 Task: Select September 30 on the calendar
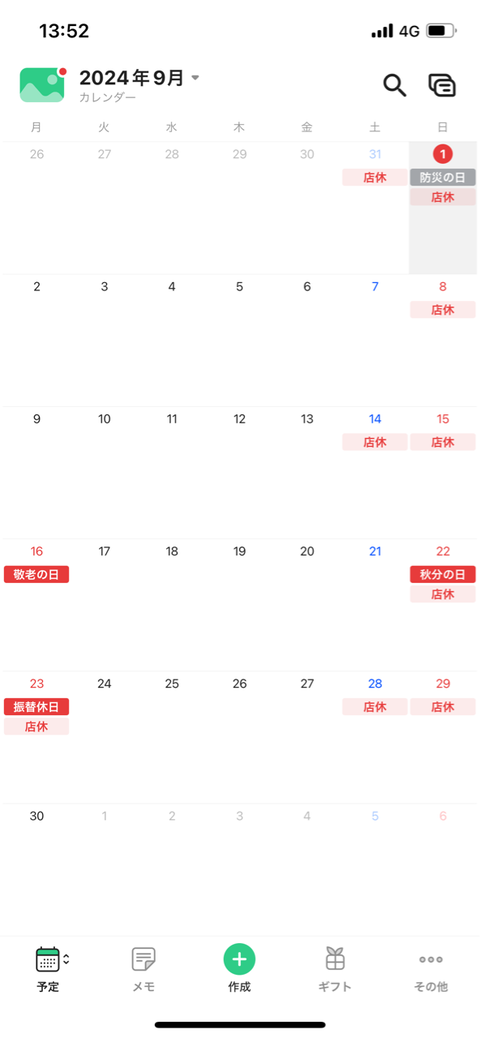(x=36, y=816)
